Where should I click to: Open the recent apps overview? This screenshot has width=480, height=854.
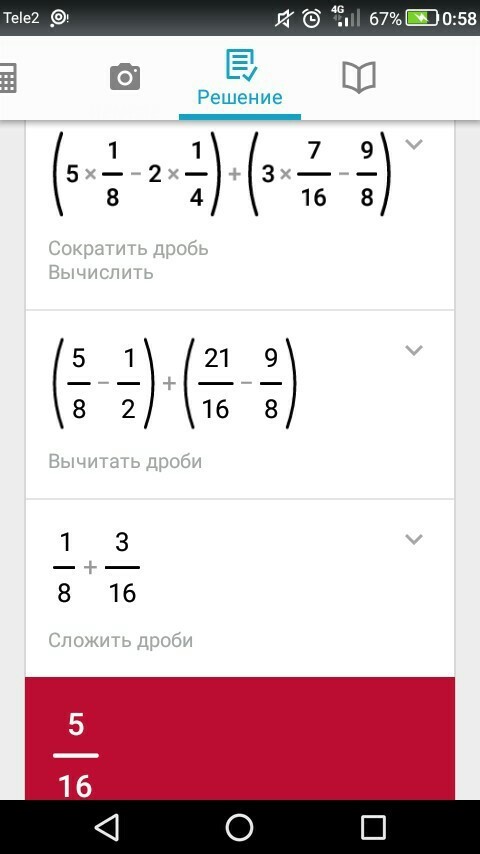tap(373, 828)
